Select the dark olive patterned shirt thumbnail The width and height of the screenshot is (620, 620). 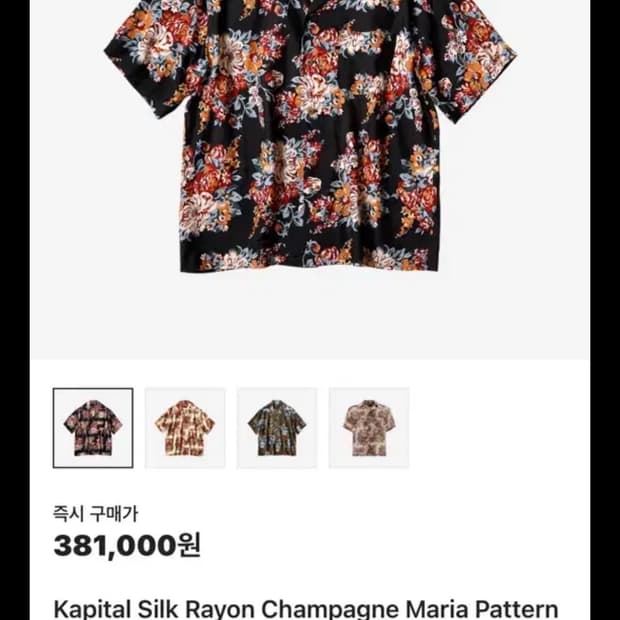277,428
